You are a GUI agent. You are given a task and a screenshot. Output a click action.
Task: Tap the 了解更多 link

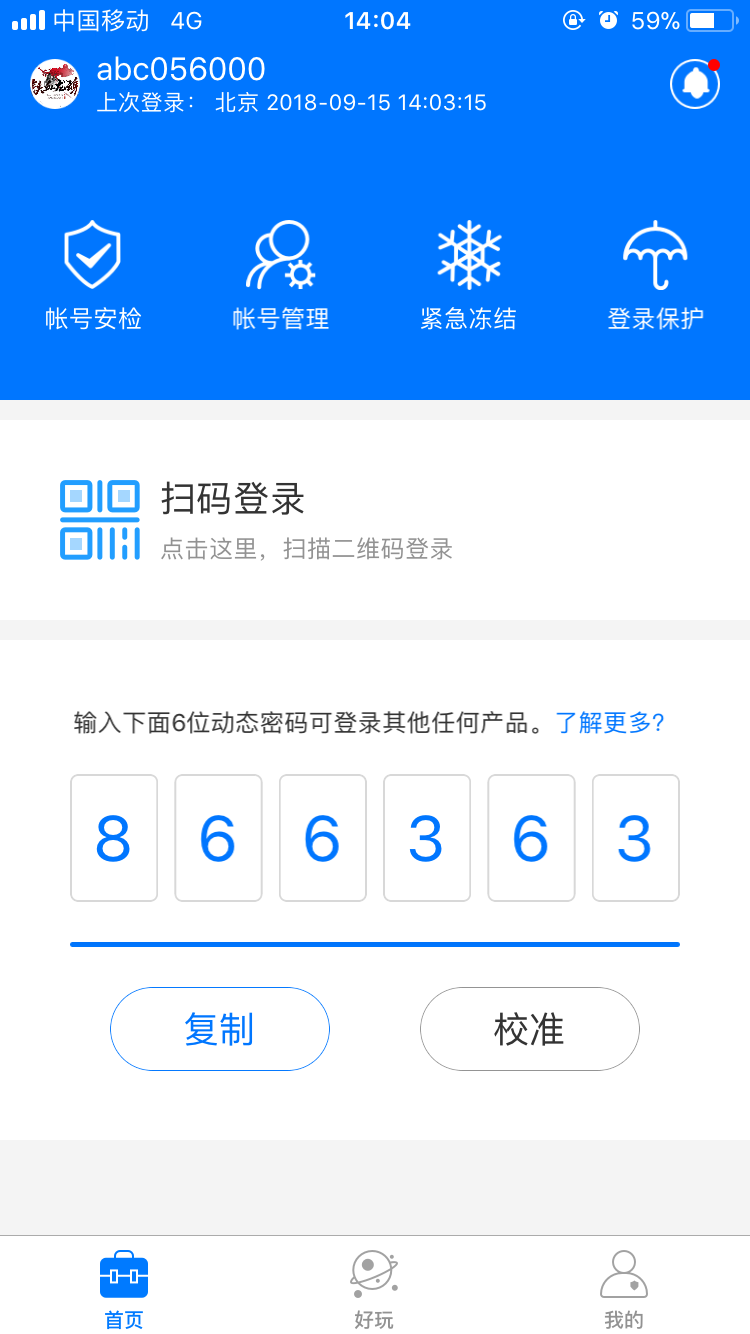[610, 723]
